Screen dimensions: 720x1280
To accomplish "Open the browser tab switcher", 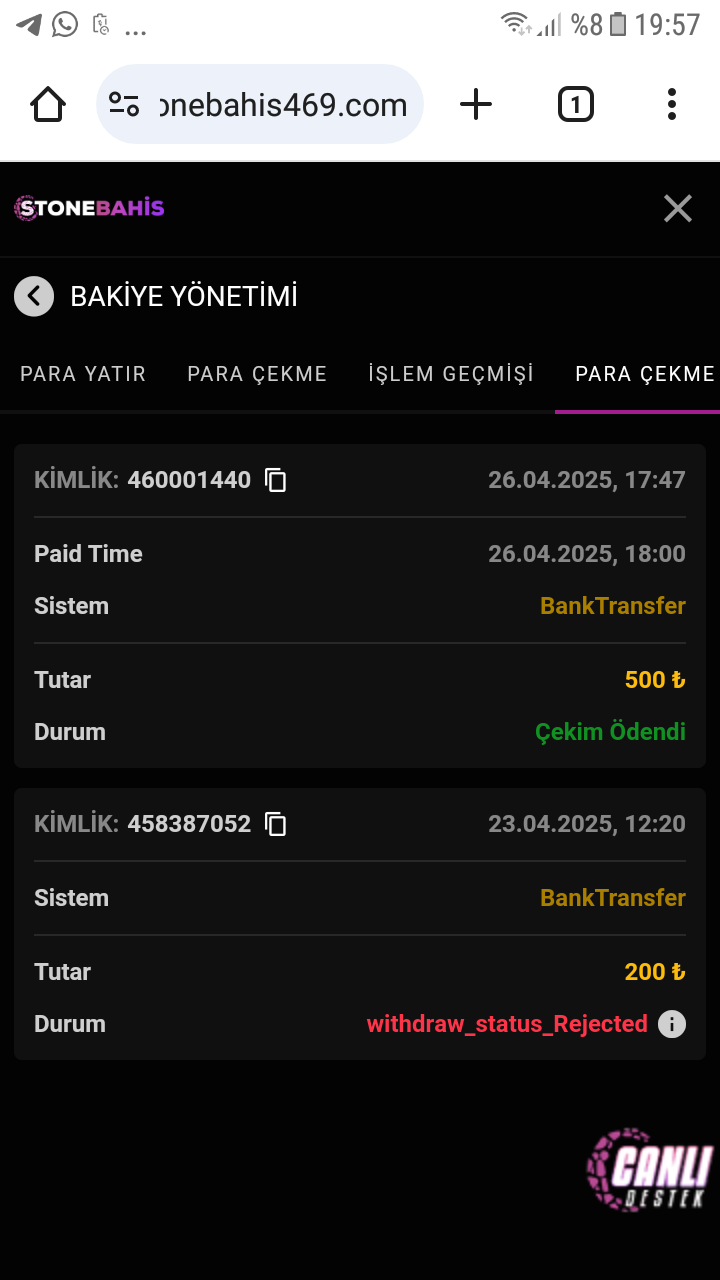I will pyautogui.click(x=575, y=104).
